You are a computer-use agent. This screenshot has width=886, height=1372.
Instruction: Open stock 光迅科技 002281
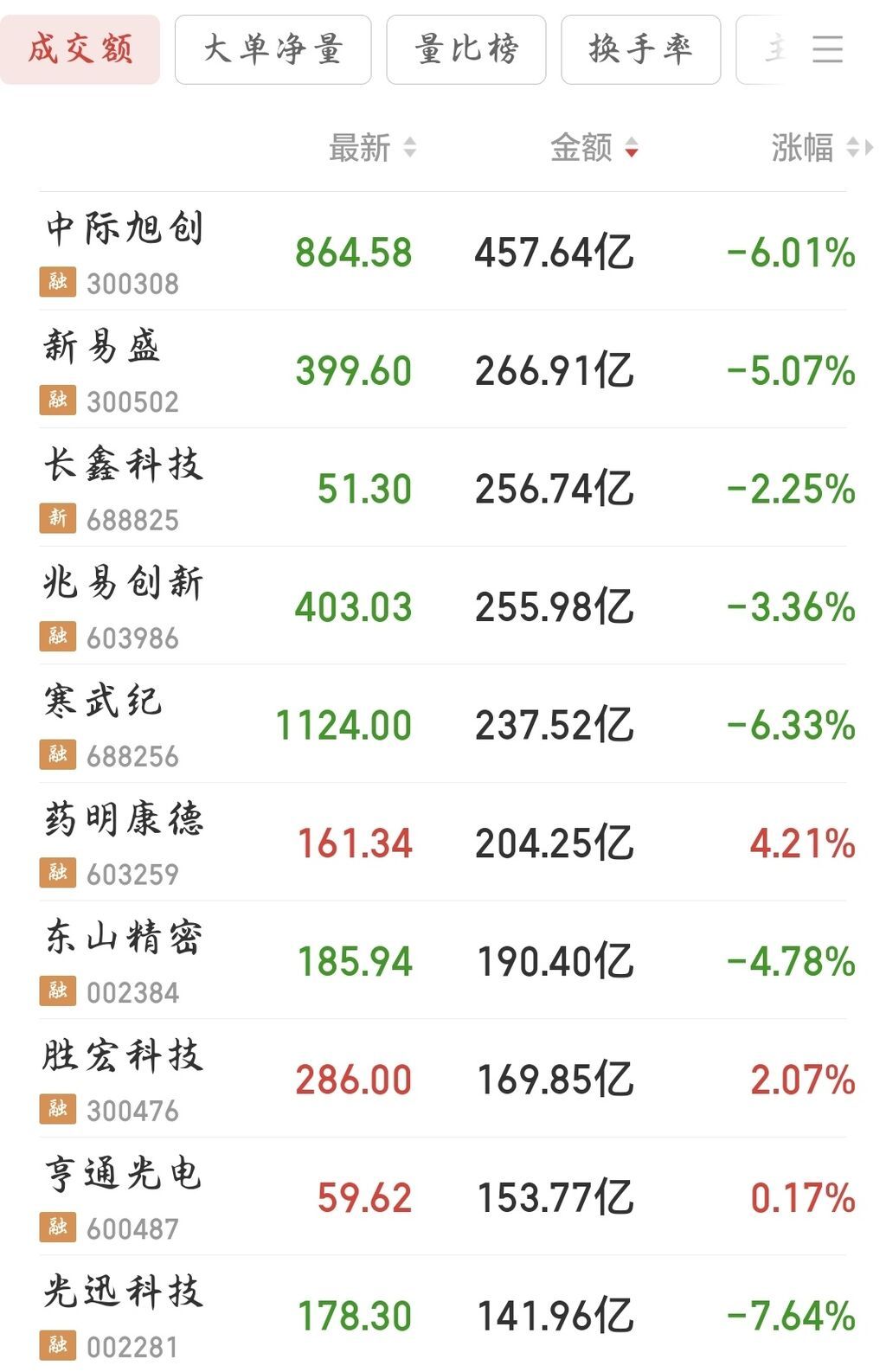(443, 1313)
